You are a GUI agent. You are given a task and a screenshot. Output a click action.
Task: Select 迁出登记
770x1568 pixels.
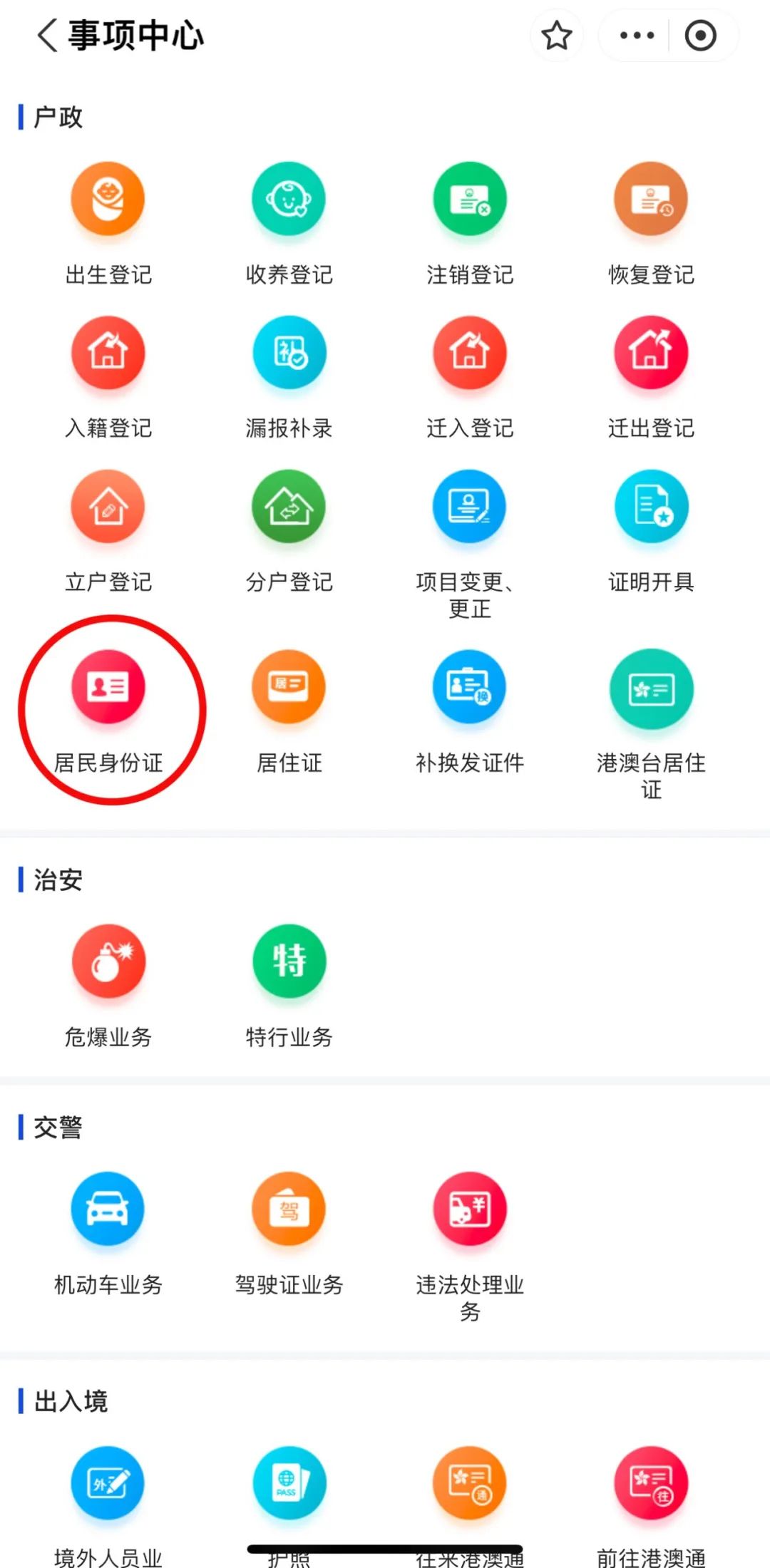(x=651, y=354)
